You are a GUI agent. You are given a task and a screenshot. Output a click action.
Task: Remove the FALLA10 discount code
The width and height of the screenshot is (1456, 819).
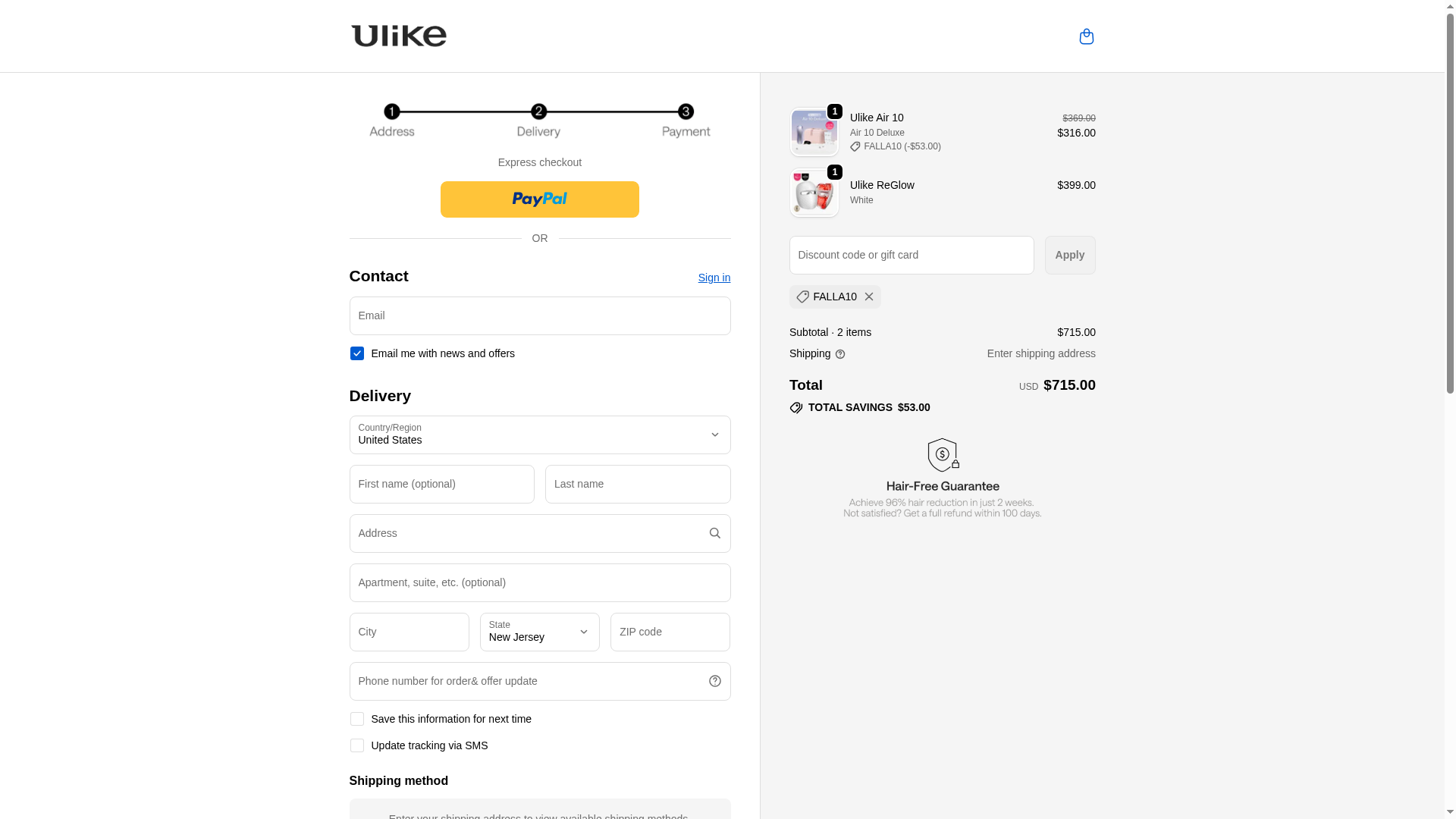(869, 297)
